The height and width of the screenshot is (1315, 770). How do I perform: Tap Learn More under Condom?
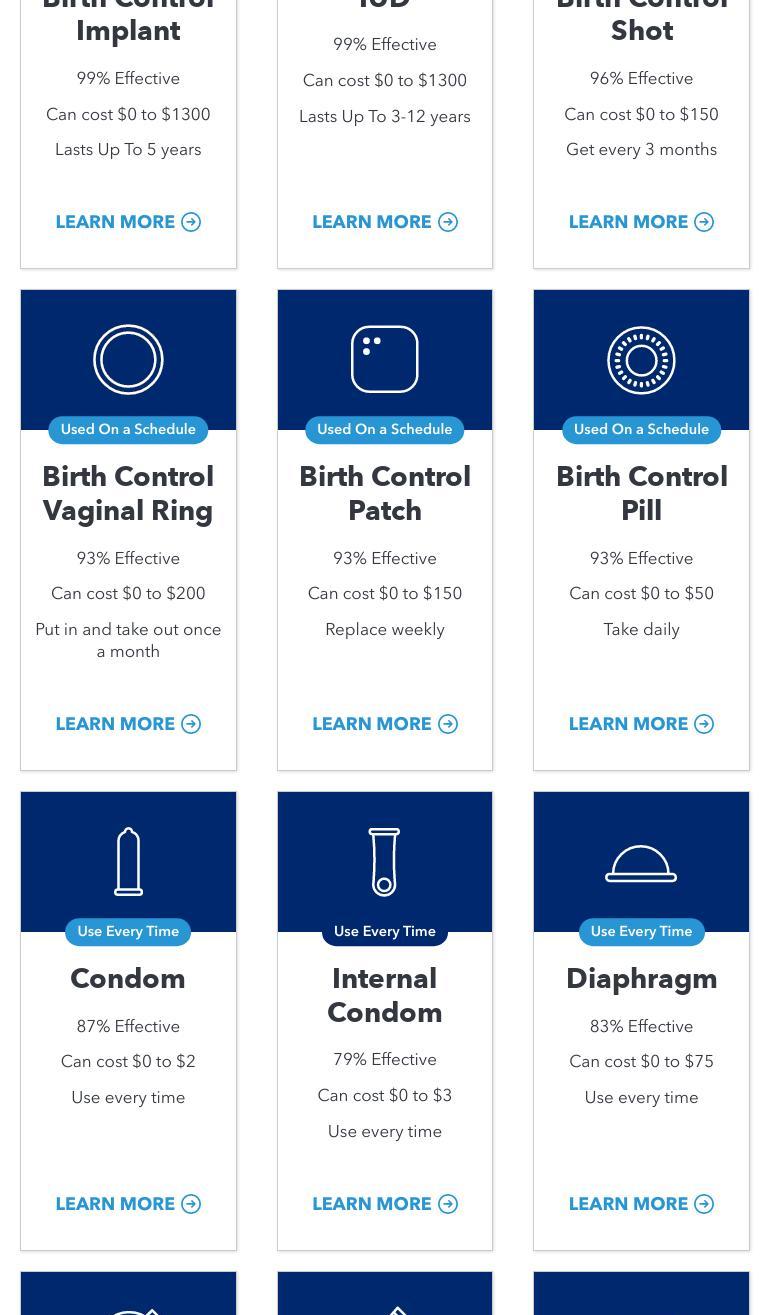click(x=128, y=1204)
